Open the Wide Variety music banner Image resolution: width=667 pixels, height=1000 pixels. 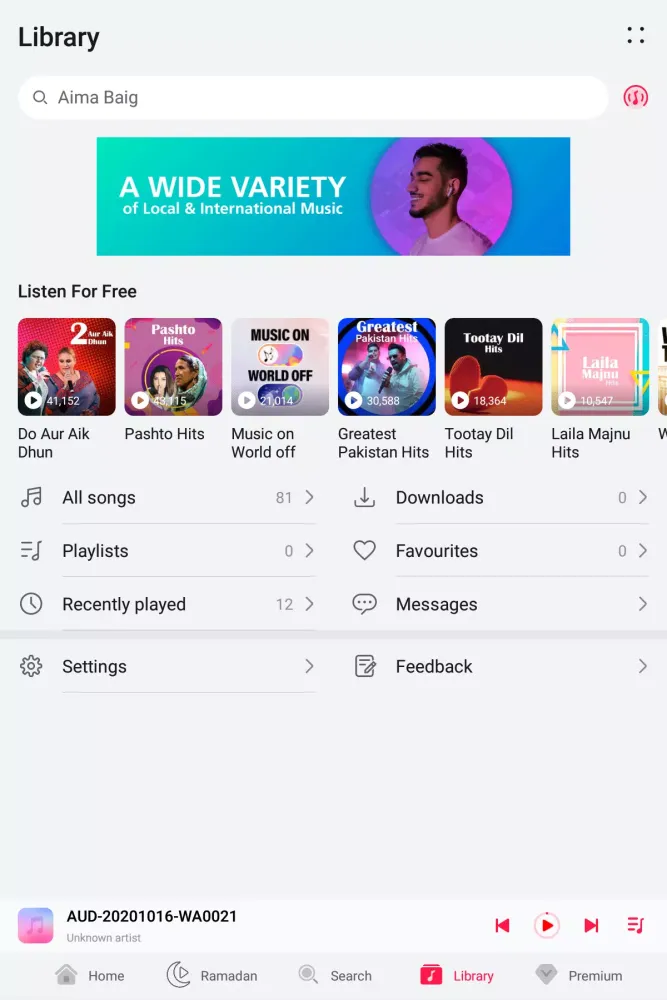(333, 196)
